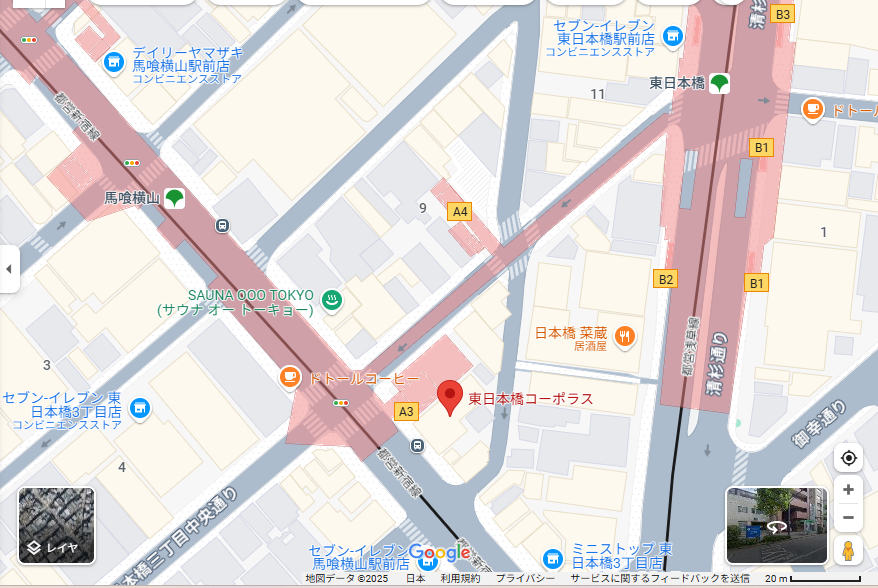The width and height of the screenshot is (878, 588).
Task: Open the Street View preview thumbnail
Action: pyautogui.click(x=776, y=525)
